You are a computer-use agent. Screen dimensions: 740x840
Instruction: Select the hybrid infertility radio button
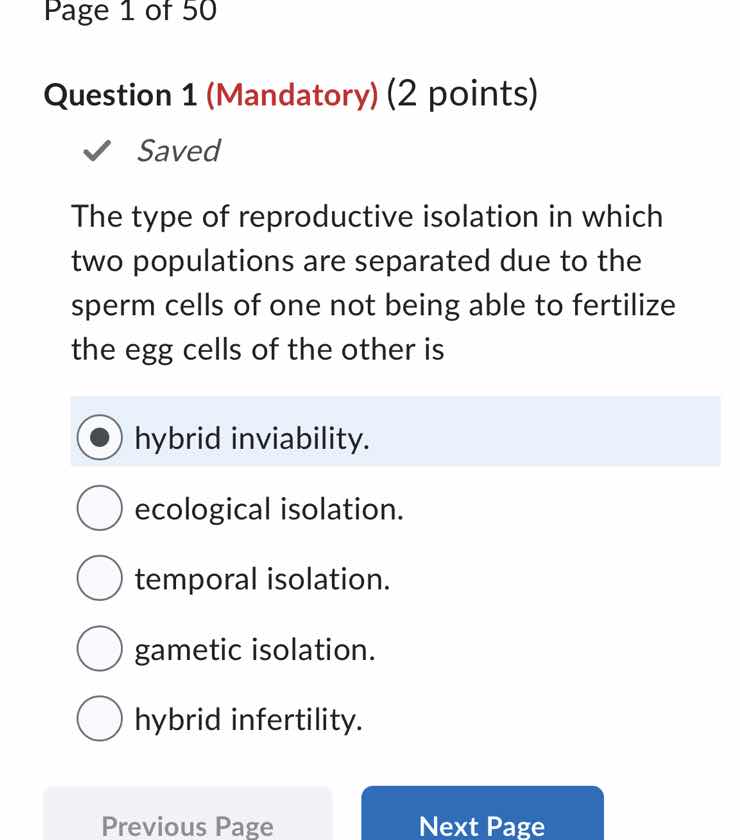[98, 718]
